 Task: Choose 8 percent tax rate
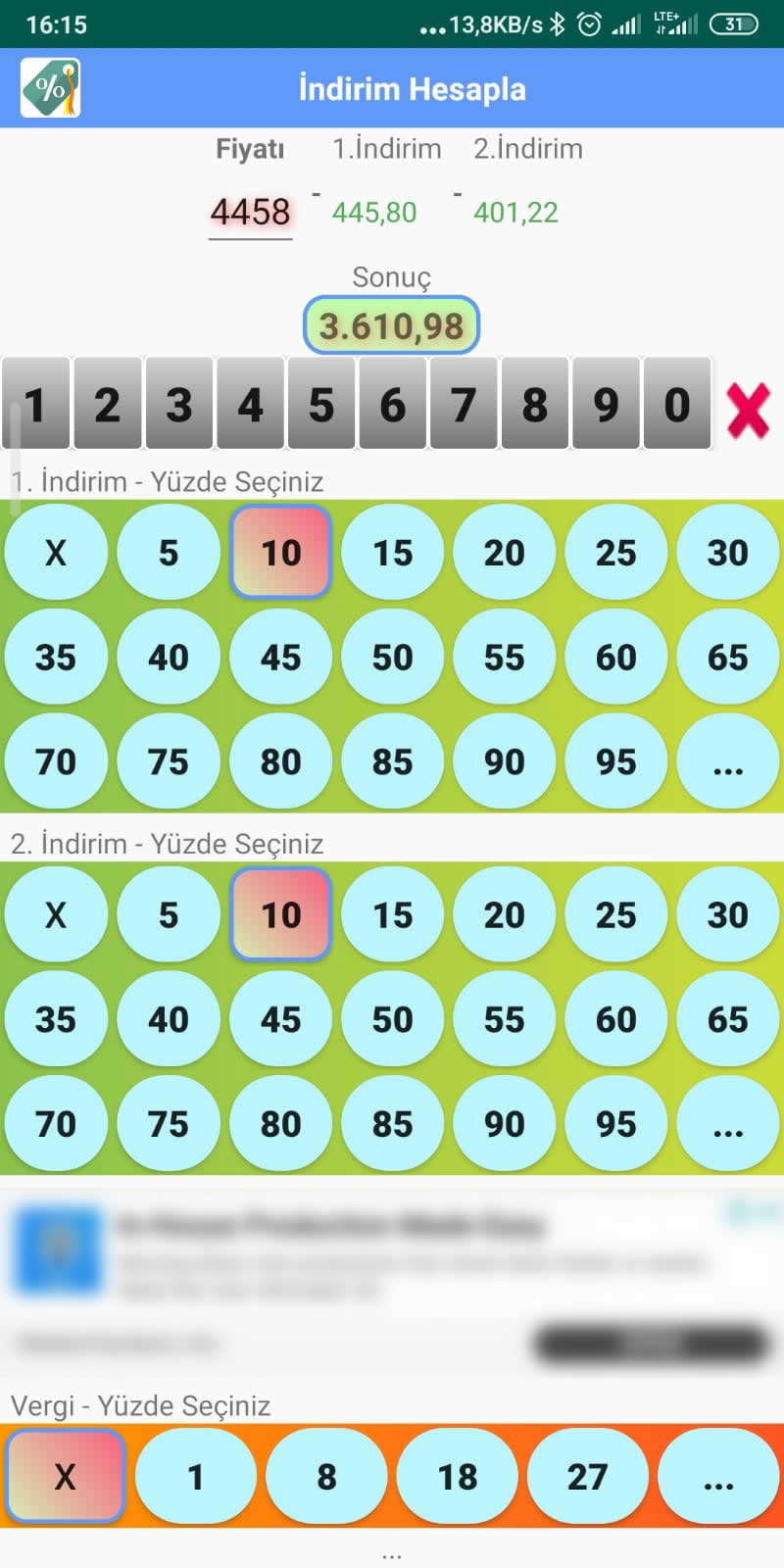pyautogui.click(x=326, y=1477)
